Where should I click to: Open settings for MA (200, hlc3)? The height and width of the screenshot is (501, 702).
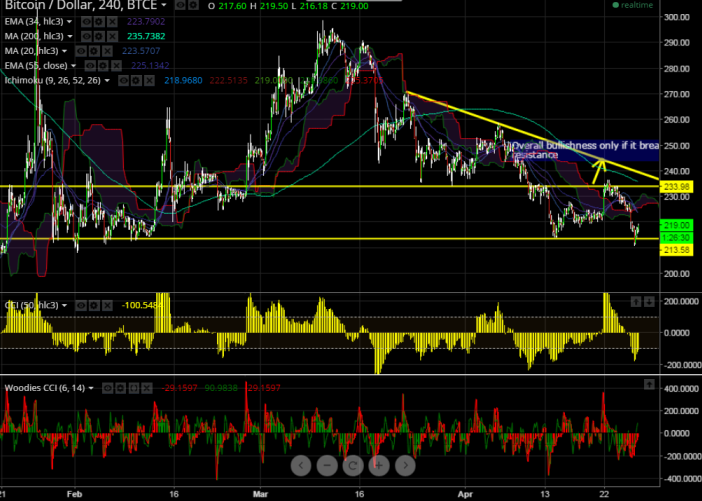click(x=99, y=36)
